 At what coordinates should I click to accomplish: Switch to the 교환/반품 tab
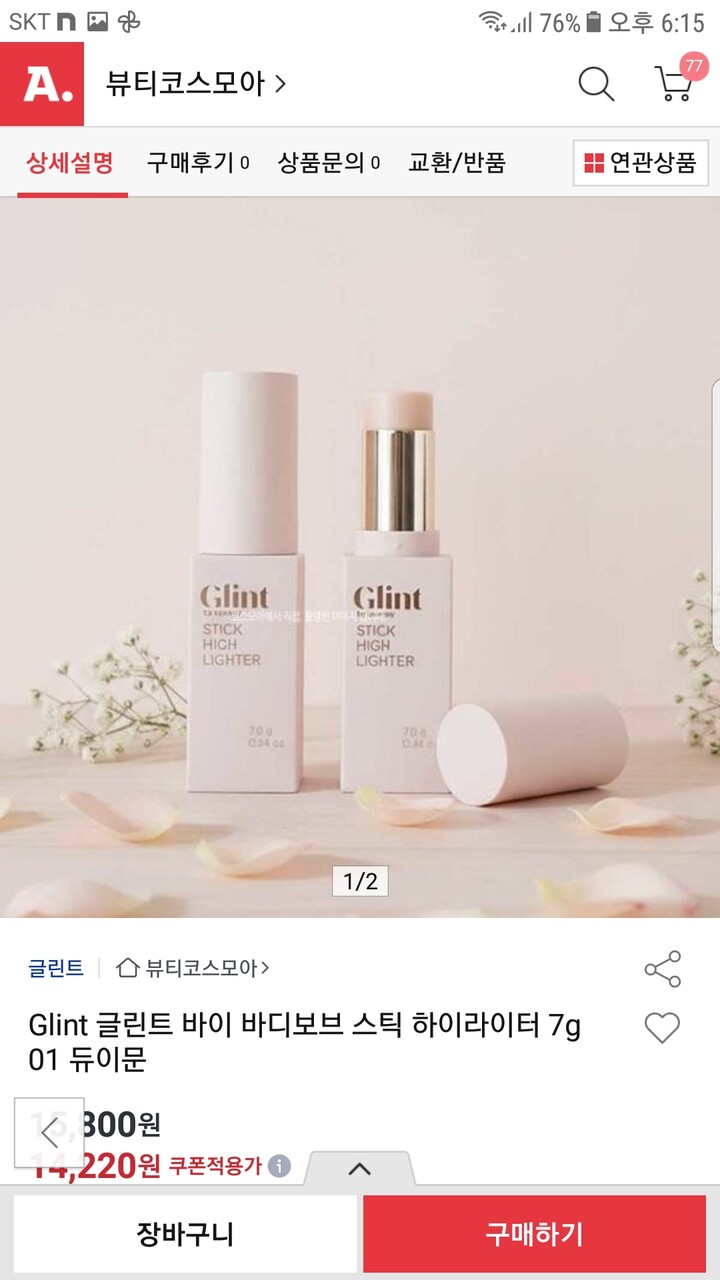tap(457, 163)
